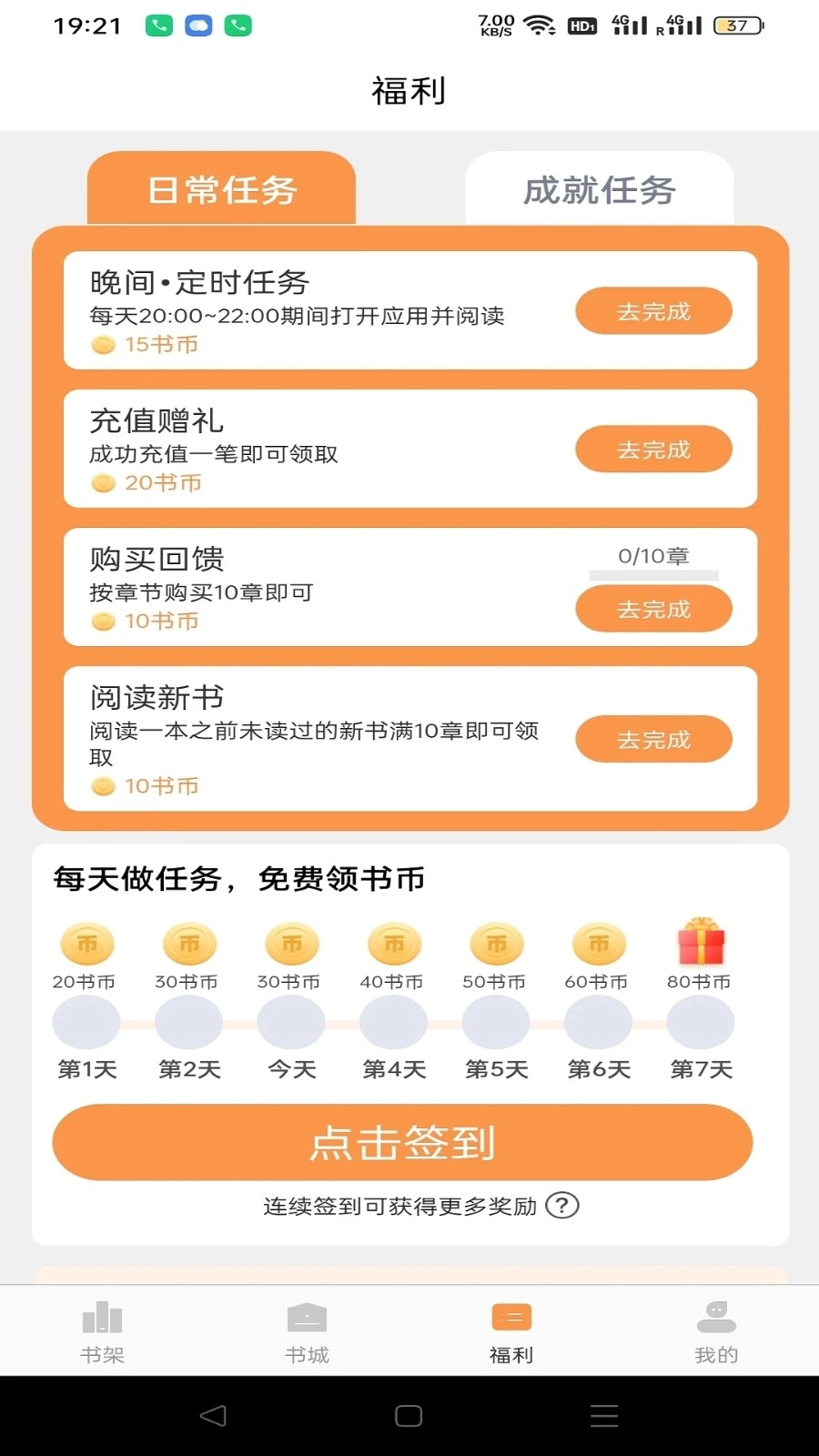Click 去完成 beside 阅读新书 task
The width and height of the screenshot is (819, 1456).
[x=653, y=738]
